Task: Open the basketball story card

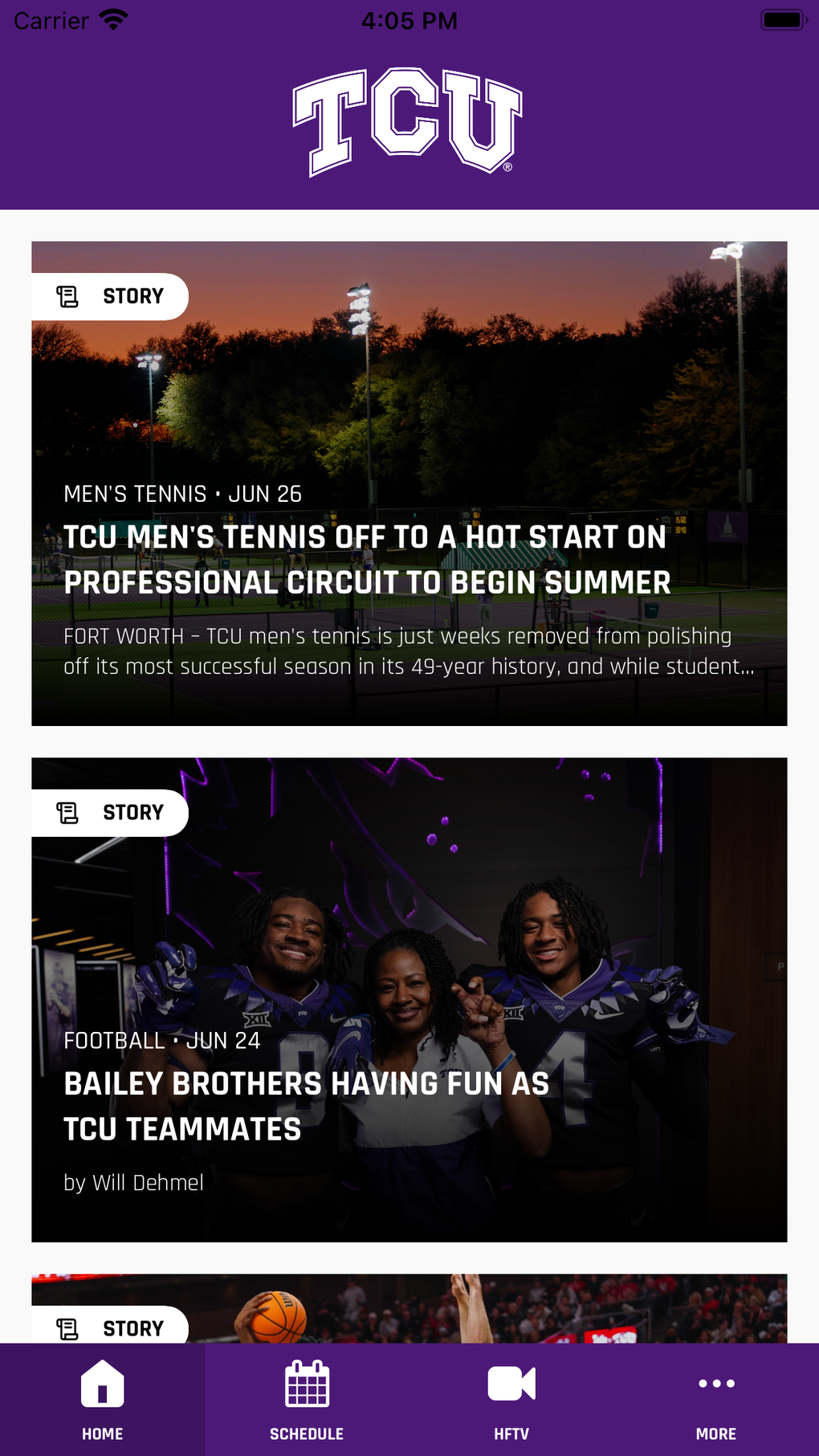Action: tap(409, 1309)
